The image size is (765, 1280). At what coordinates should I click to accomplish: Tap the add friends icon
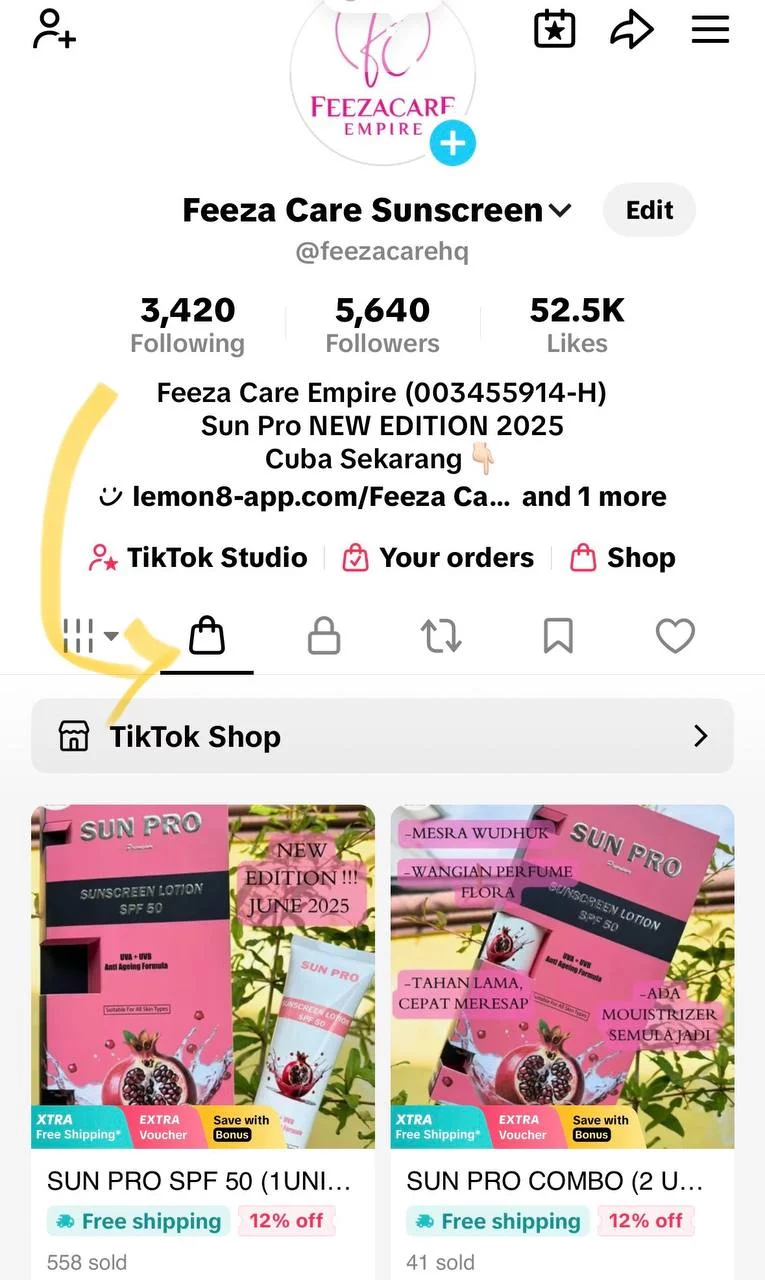tap(54, 29)
